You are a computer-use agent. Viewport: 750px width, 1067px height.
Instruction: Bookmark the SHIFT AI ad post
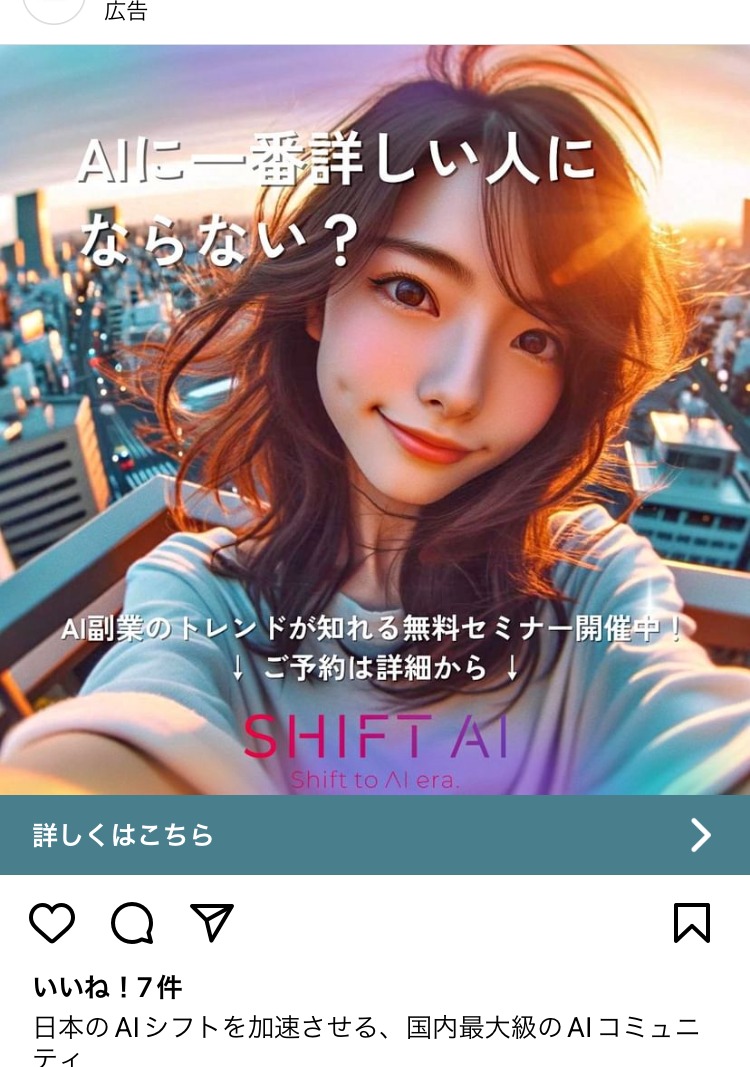click(x=692, y=922)
